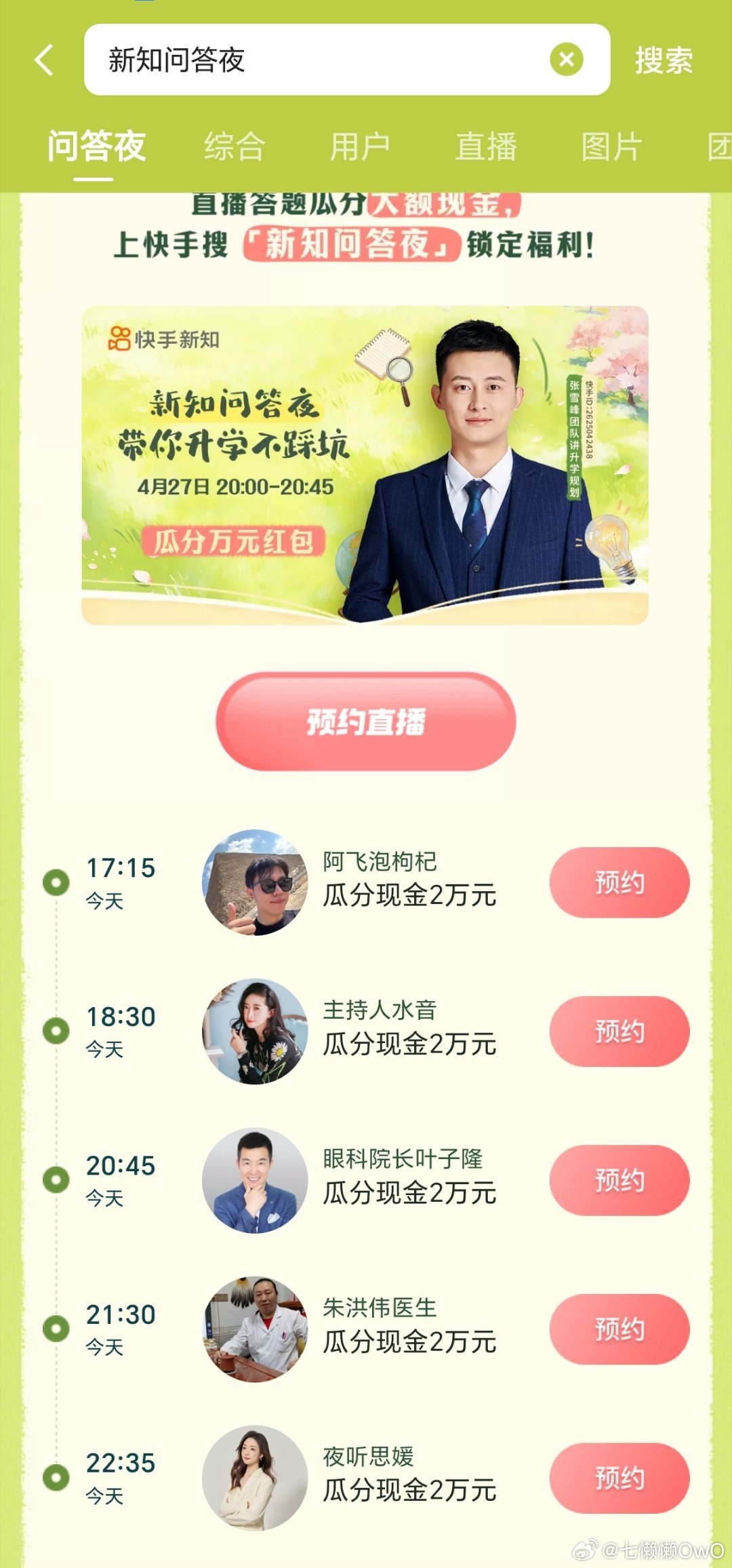Reserve 夜听思媛's 22:35 livestream

click(x=619, y=1478)
